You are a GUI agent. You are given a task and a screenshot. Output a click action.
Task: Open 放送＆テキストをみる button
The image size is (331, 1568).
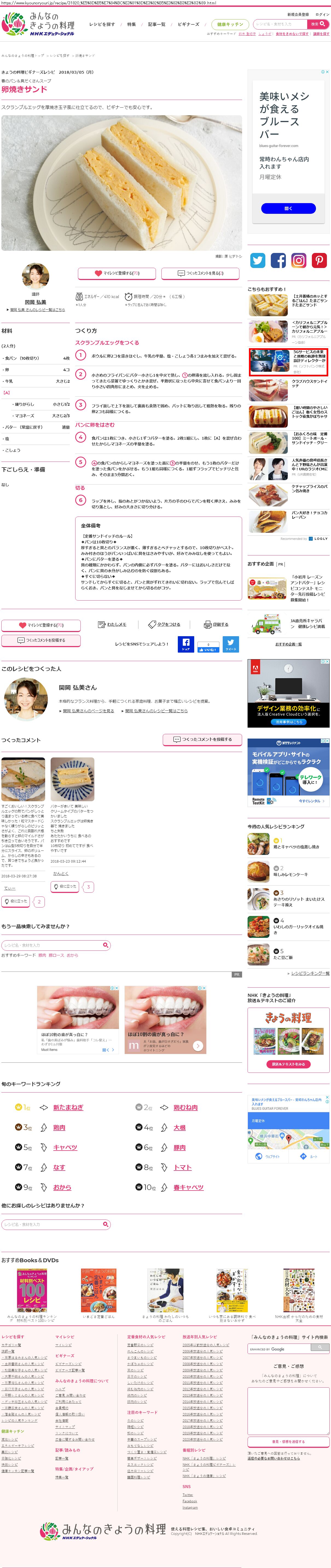[x=288, y=1064]
